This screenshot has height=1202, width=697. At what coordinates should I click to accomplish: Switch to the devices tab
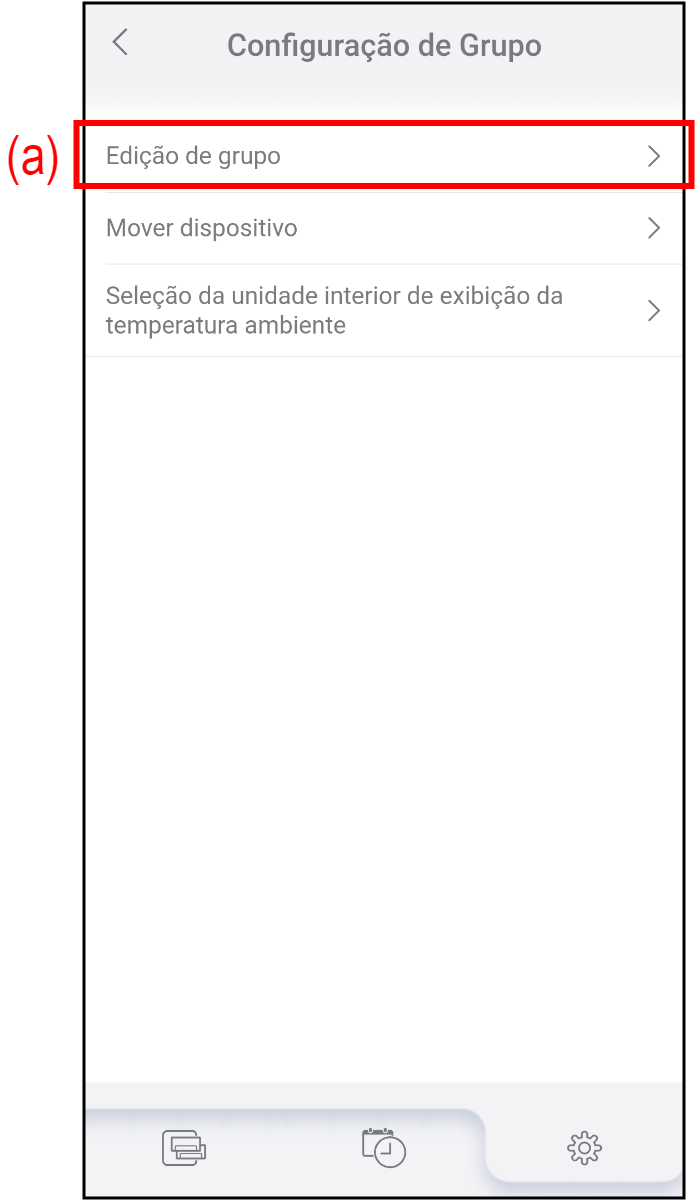point(184,1146)
